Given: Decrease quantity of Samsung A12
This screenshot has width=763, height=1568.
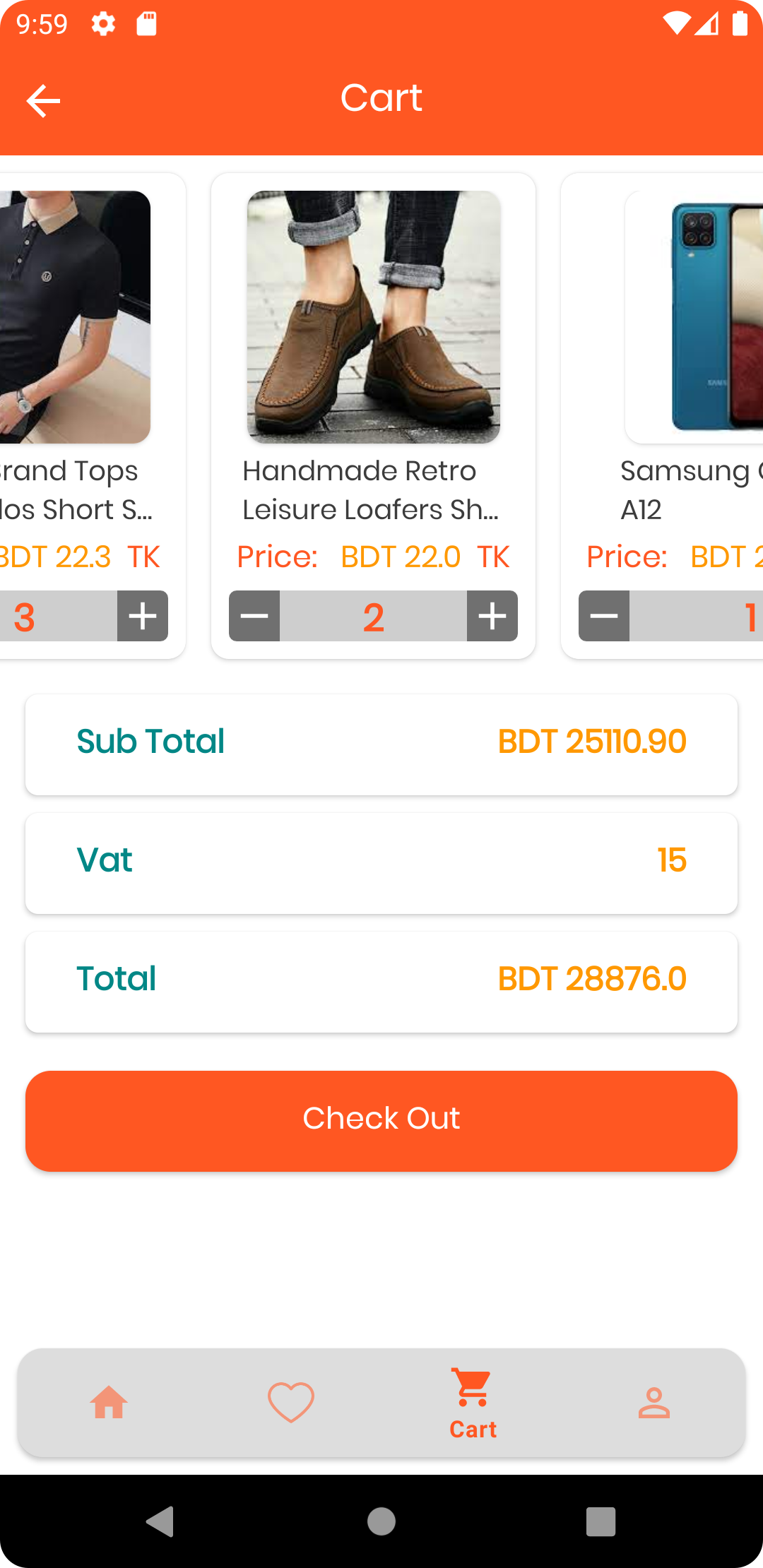Looking at the screenshot, I should click(x=604, y=616).
